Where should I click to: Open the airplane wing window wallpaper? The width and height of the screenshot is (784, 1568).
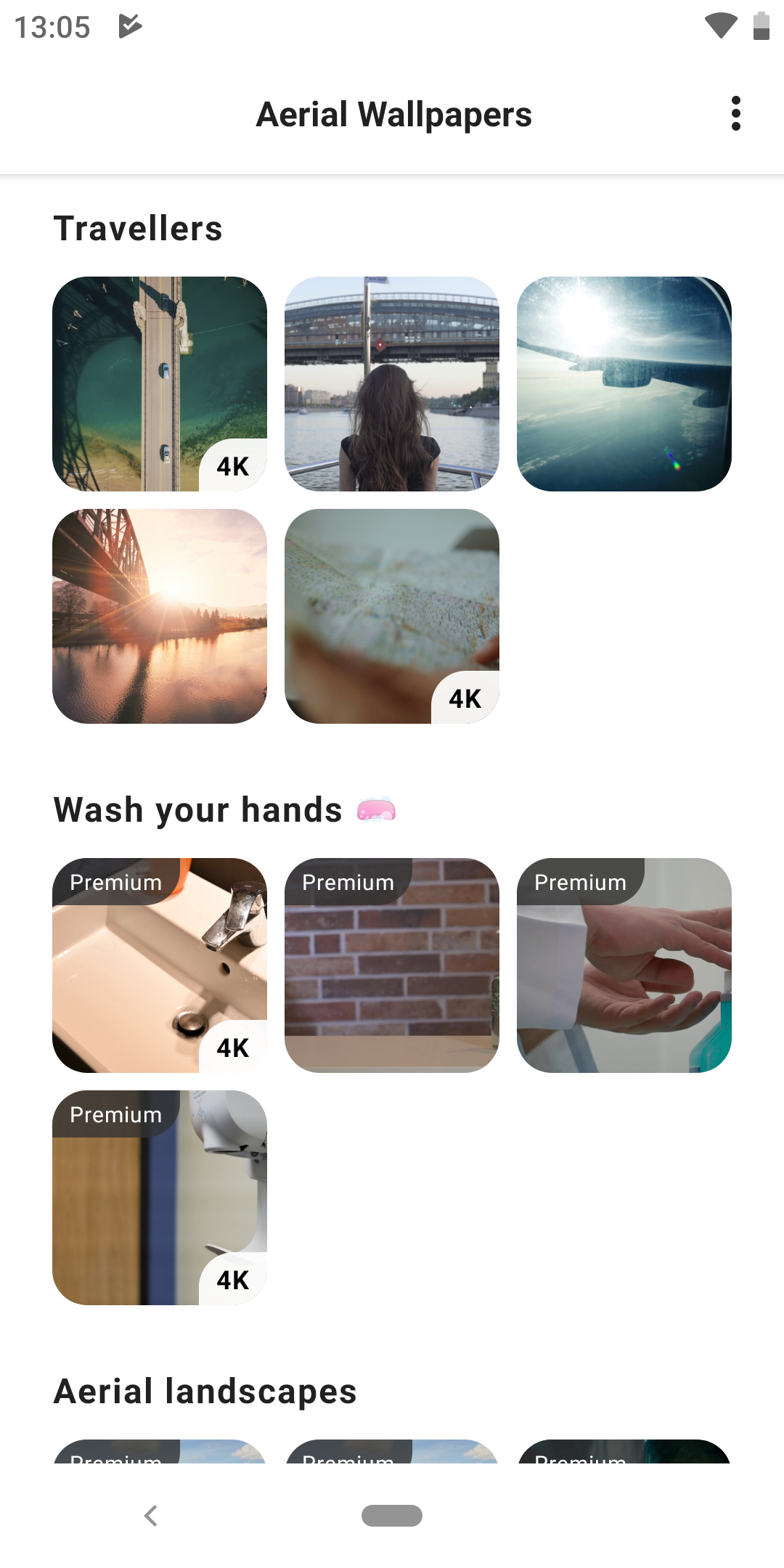[x=624, y=384]
